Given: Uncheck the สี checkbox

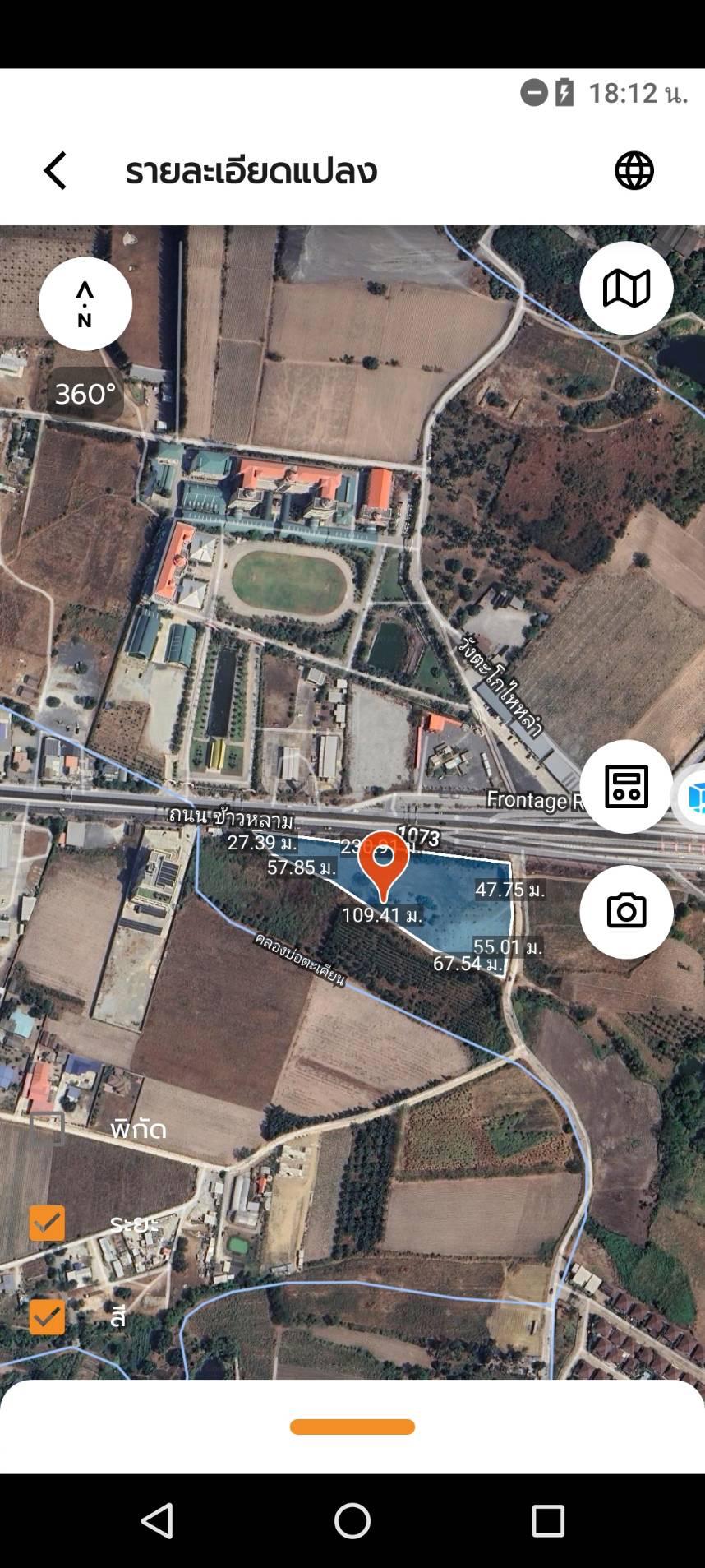Looking at the screenshot, I should [x=47, y=1317].
